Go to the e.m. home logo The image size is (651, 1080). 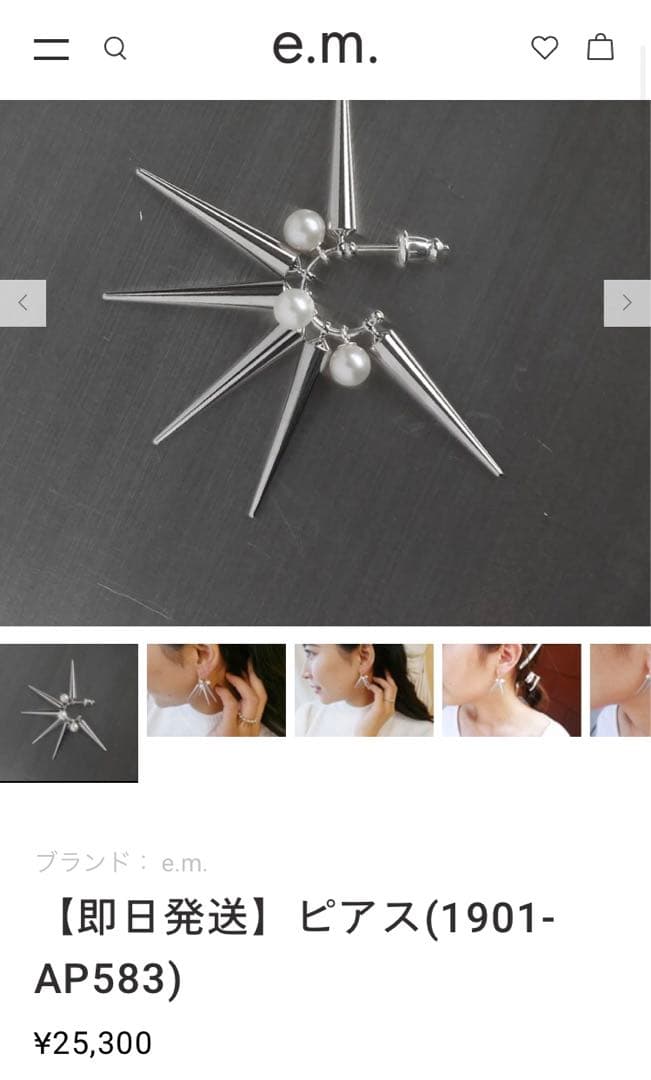pos(325,47)
